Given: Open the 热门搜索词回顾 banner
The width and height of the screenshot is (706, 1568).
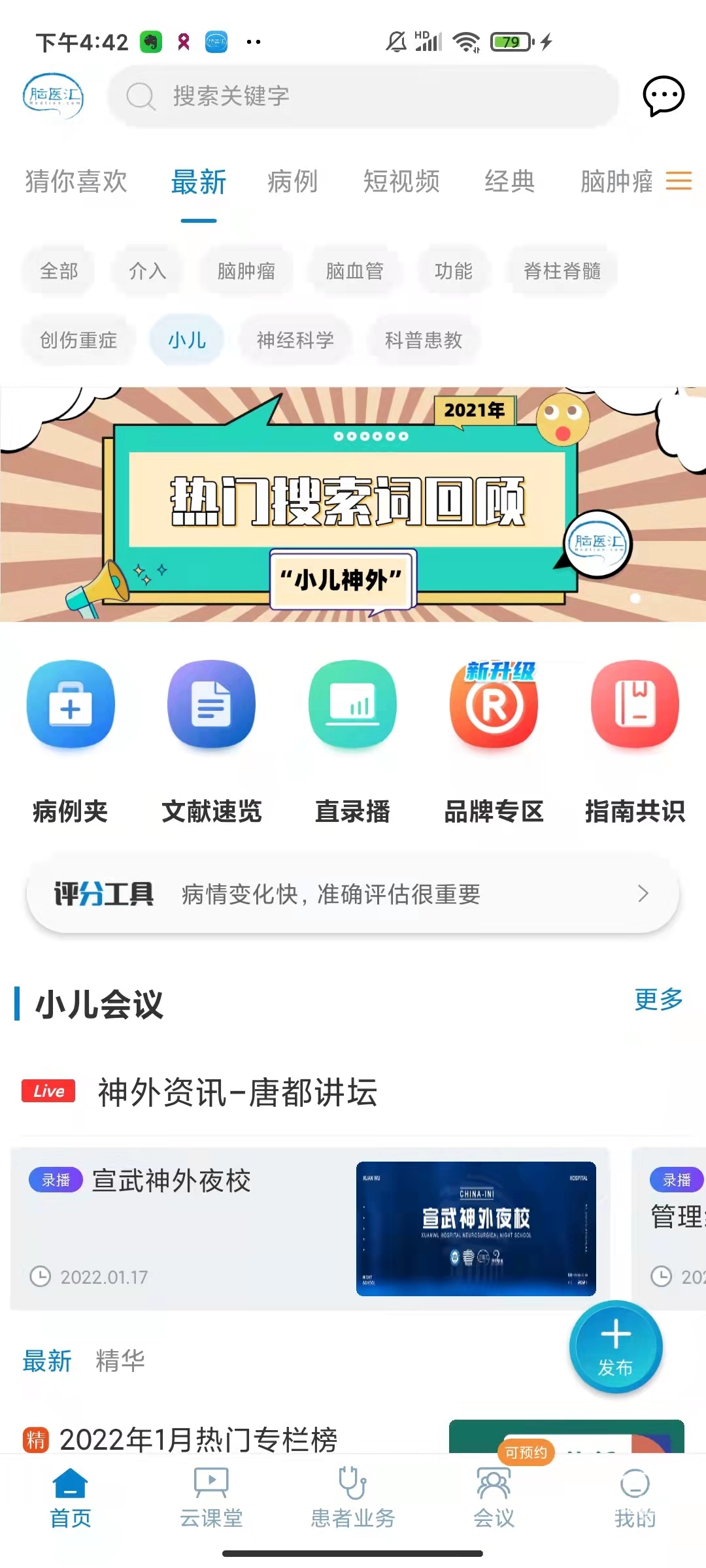Looking at the screenshot, I should 353,504.
